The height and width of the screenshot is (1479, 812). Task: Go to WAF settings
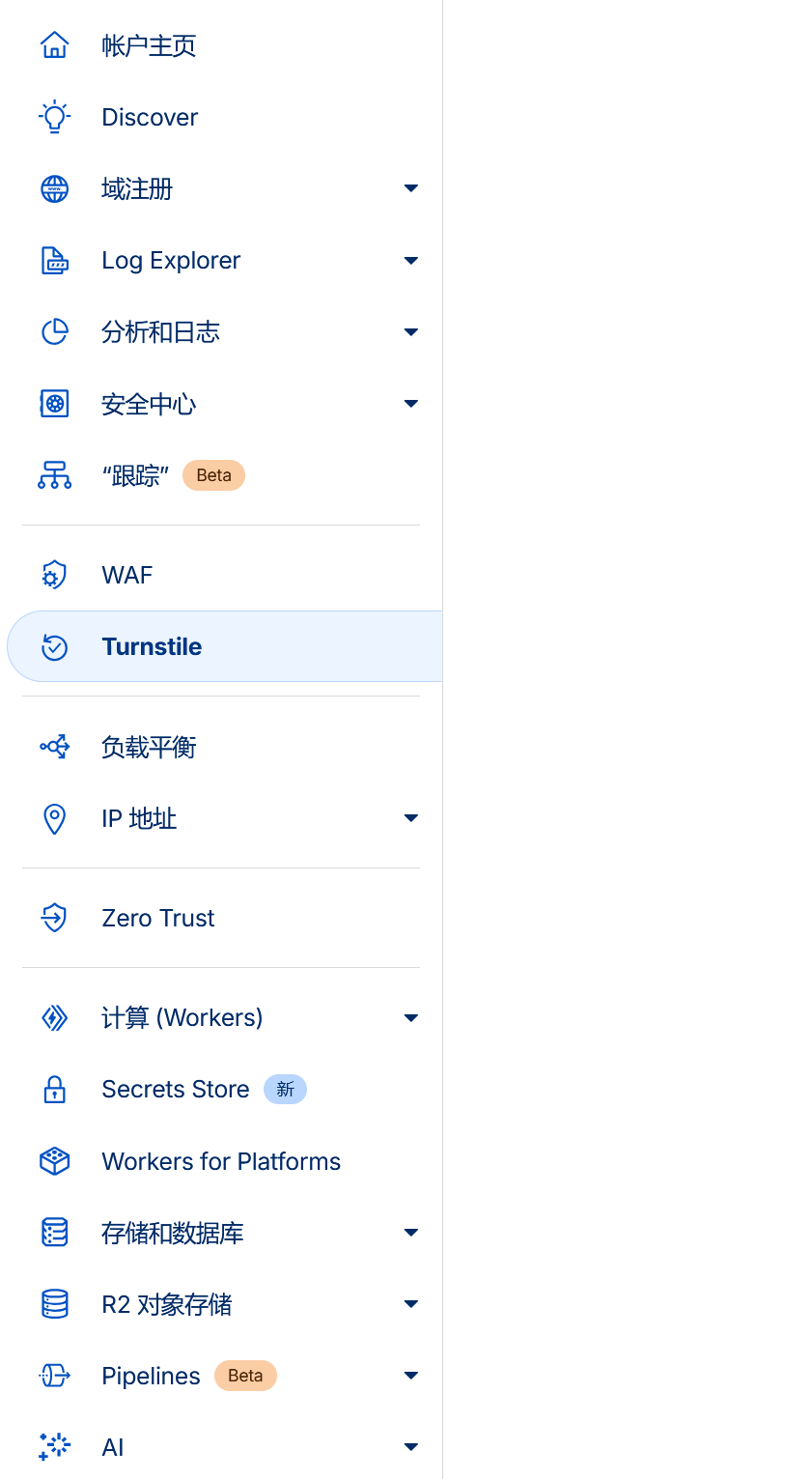coord(127,575)
